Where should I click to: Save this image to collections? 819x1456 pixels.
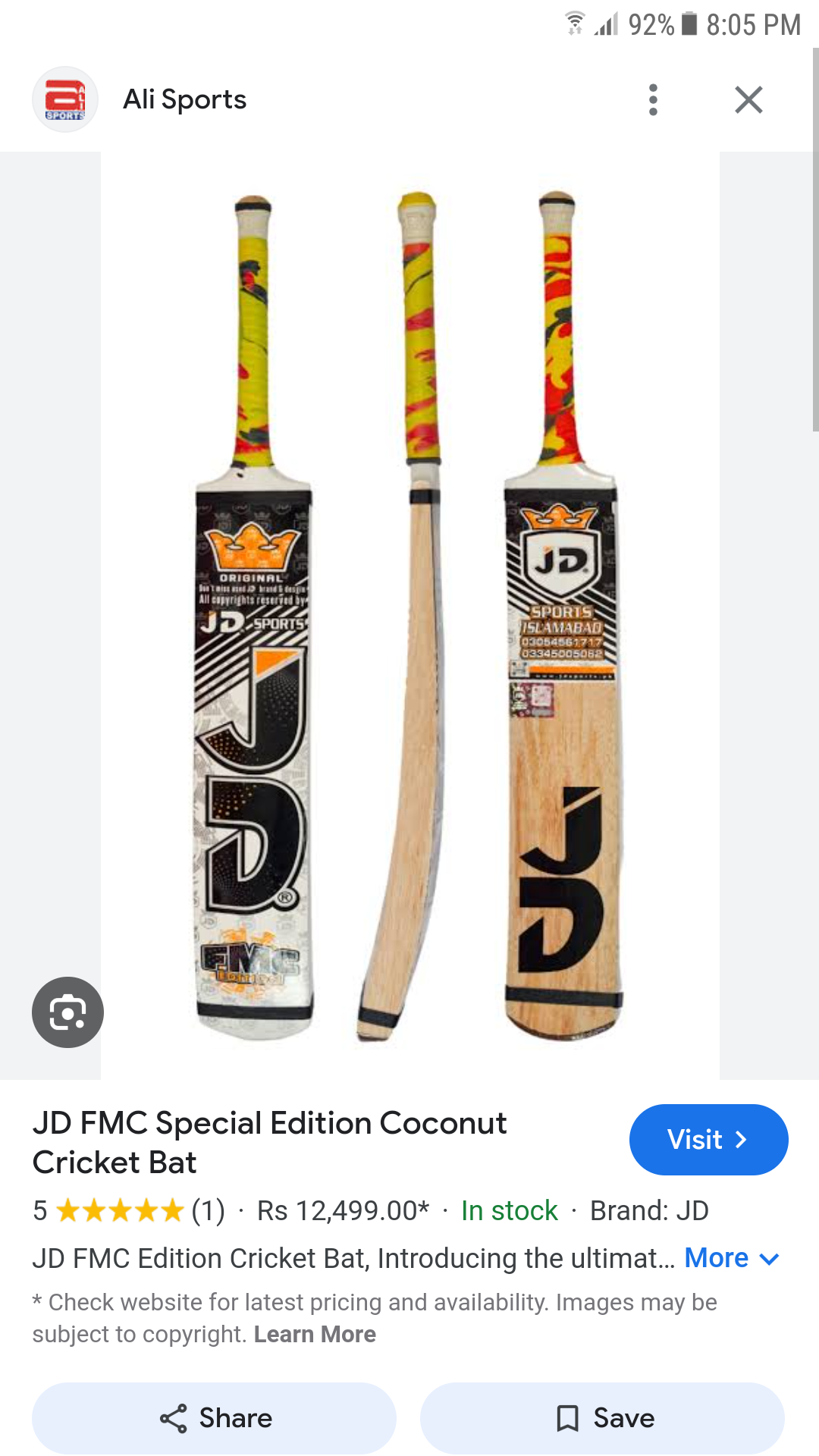click(x=603, y=1418)
